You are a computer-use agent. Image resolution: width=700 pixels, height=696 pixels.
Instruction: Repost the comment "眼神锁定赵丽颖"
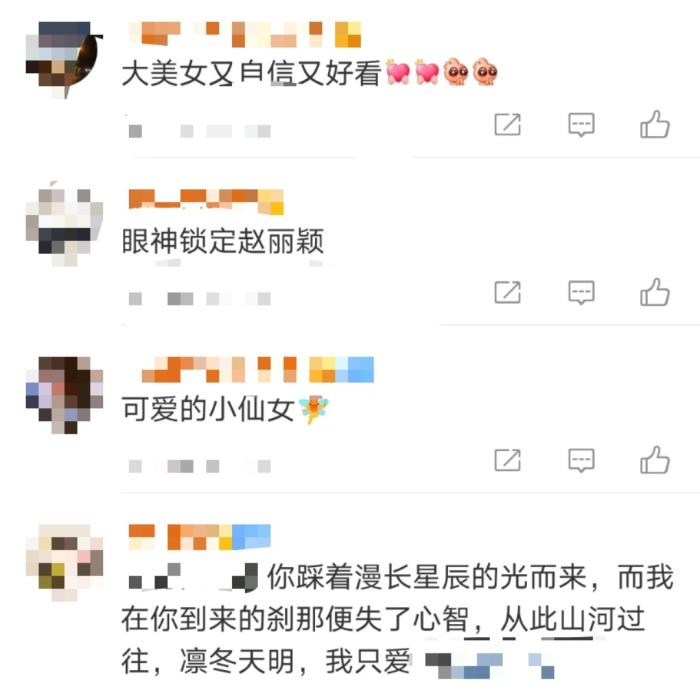508,292
